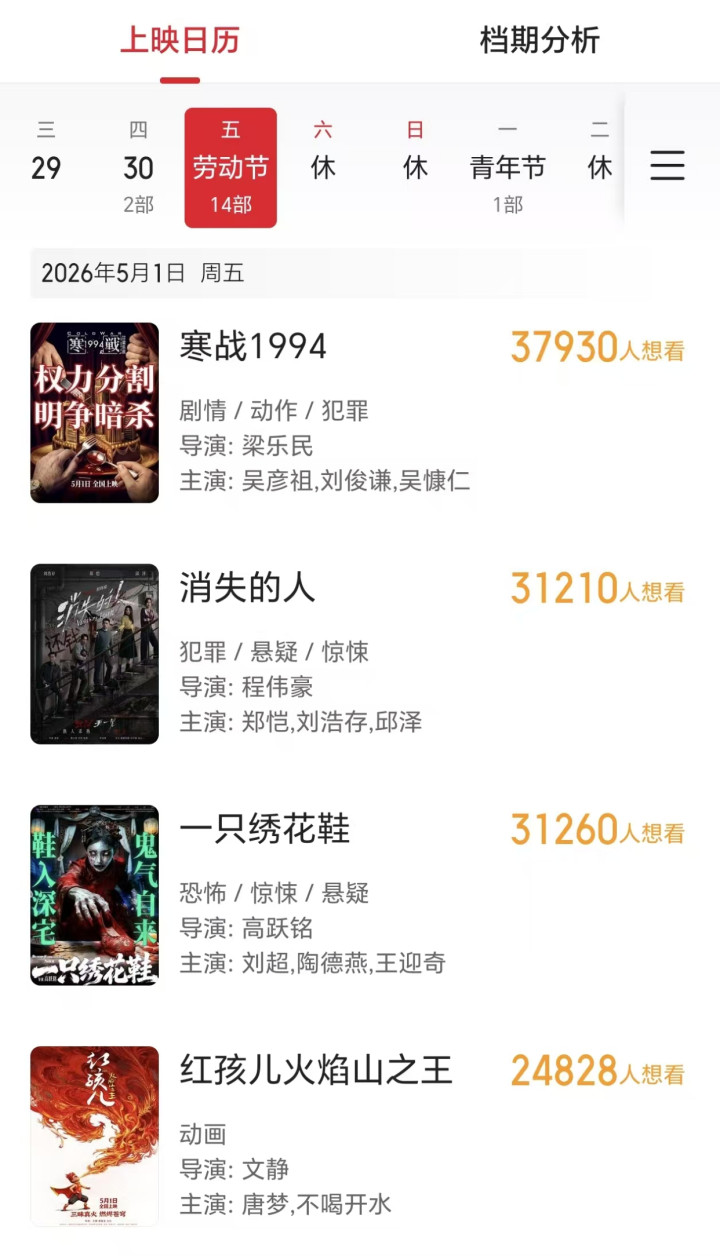Open the movie 寒战1994
Image resolution: width=720 pixels, height=1256 pixels.
click(x=253, y=347)
